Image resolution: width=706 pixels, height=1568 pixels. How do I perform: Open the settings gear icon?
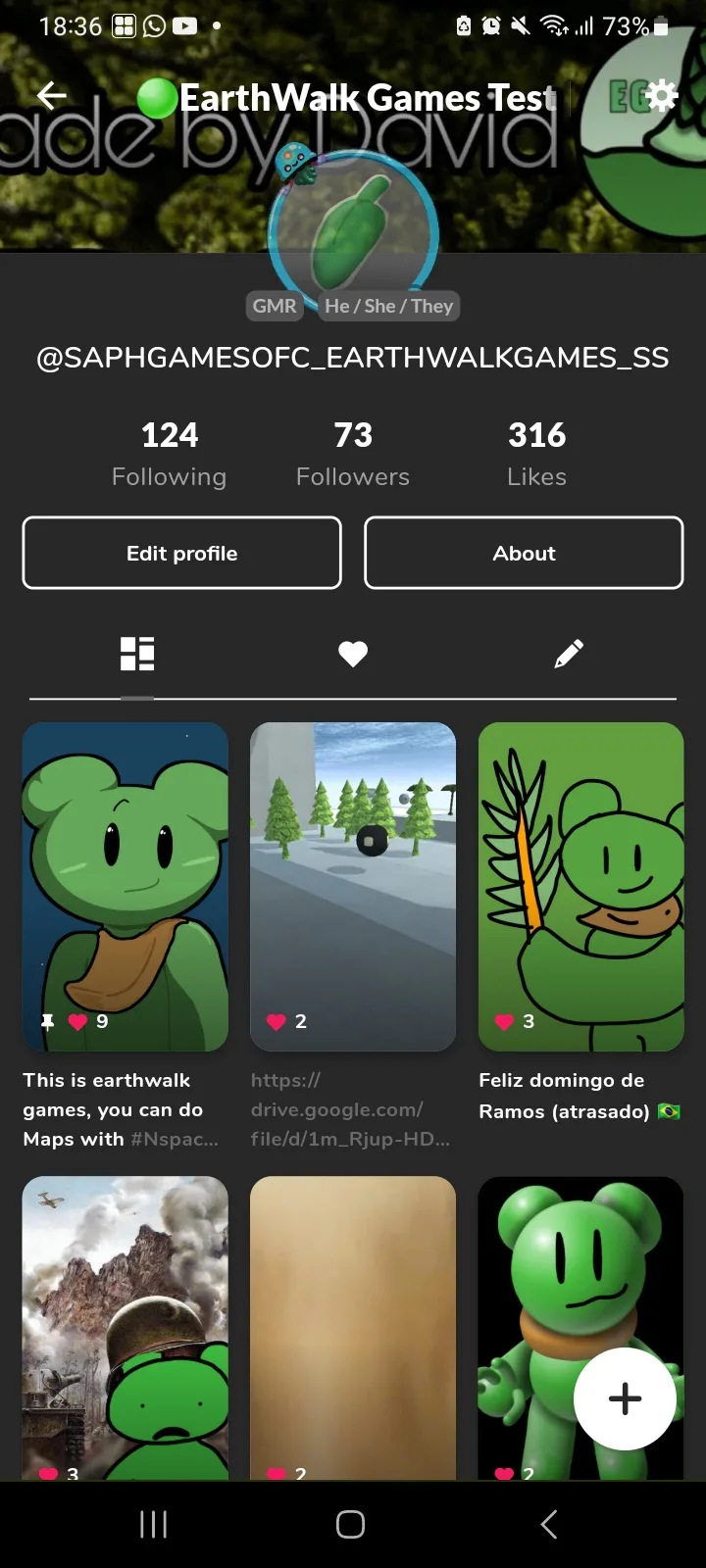(x=661, y=95)
